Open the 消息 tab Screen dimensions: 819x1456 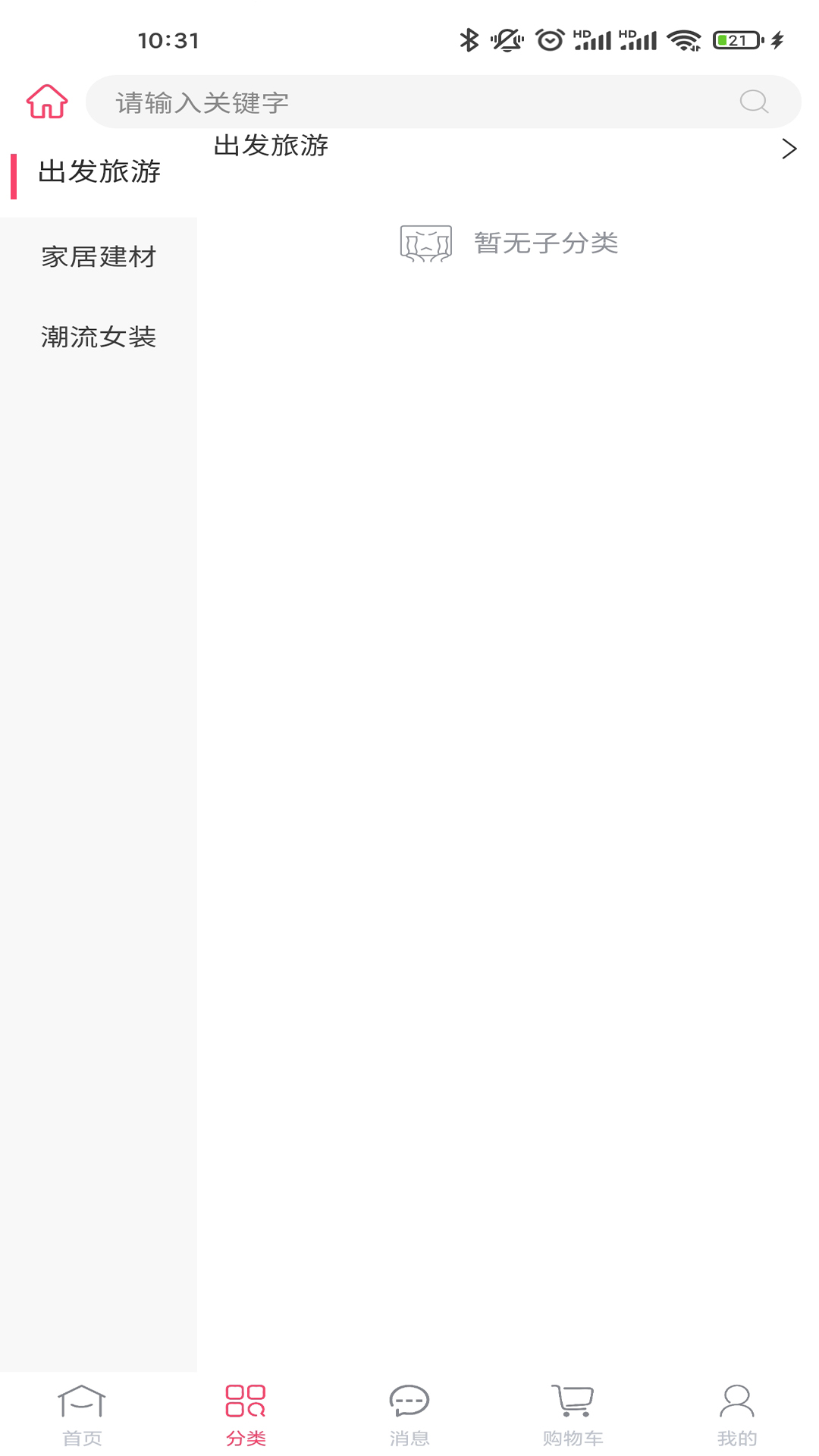[409, 1415]
